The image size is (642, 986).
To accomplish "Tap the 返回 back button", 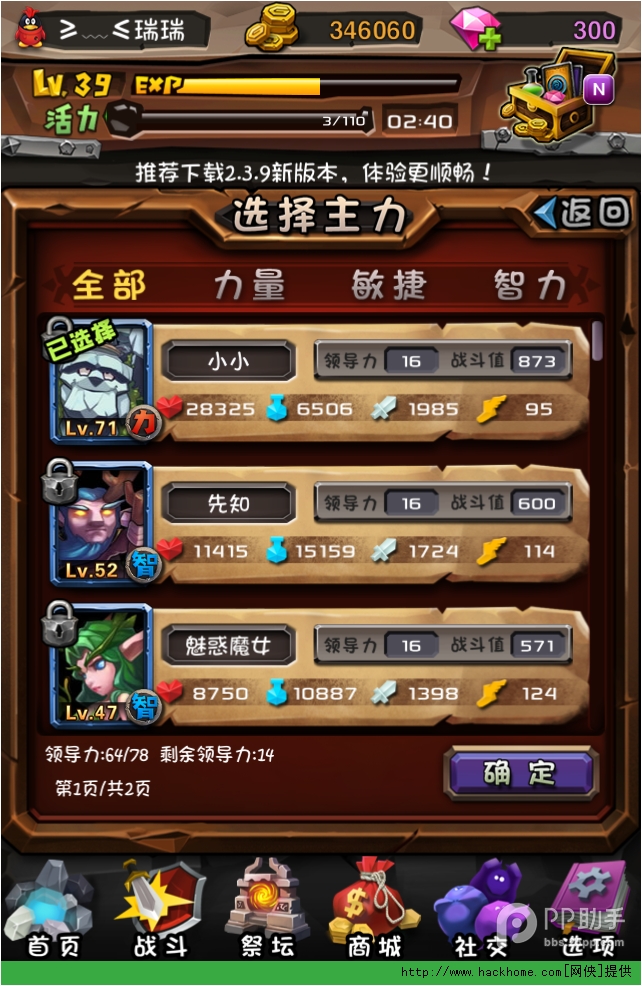I will (x=583, y=212).
